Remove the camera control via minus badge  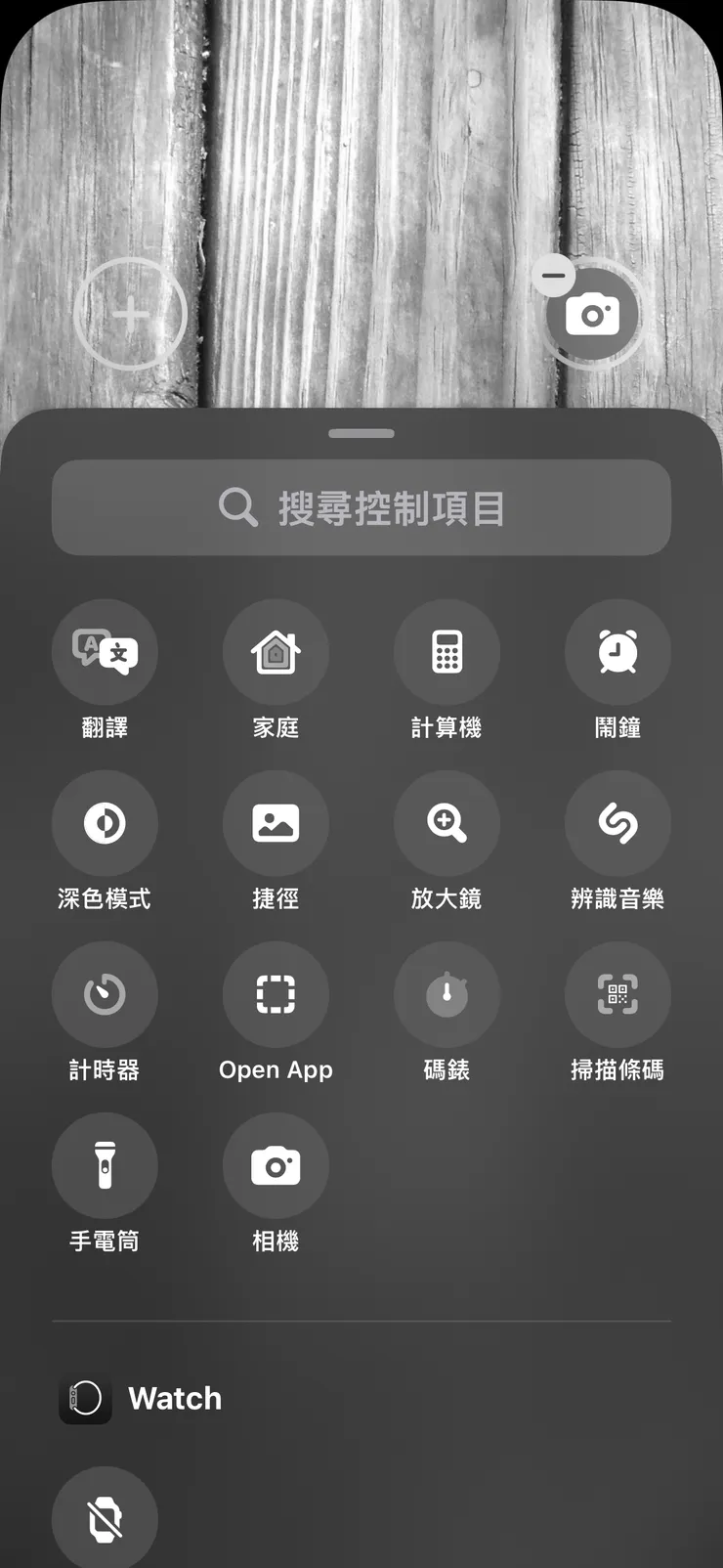(x=553, y=277)
